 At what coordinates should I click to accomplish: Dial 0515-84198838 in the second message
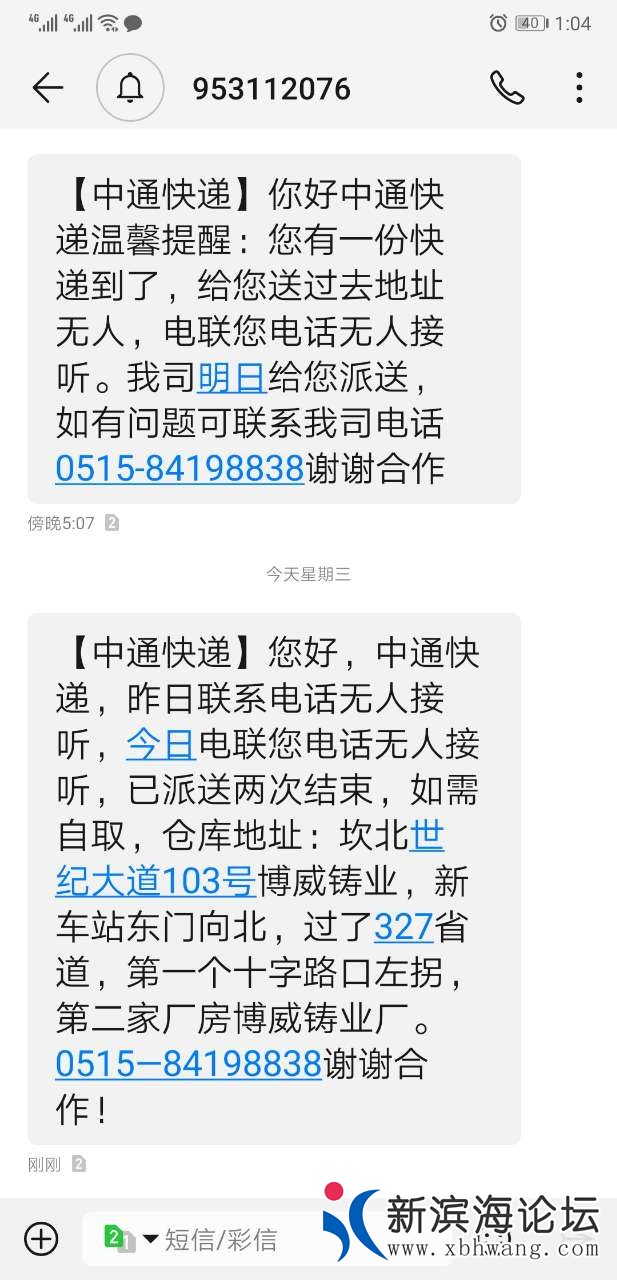(188, 1064)
